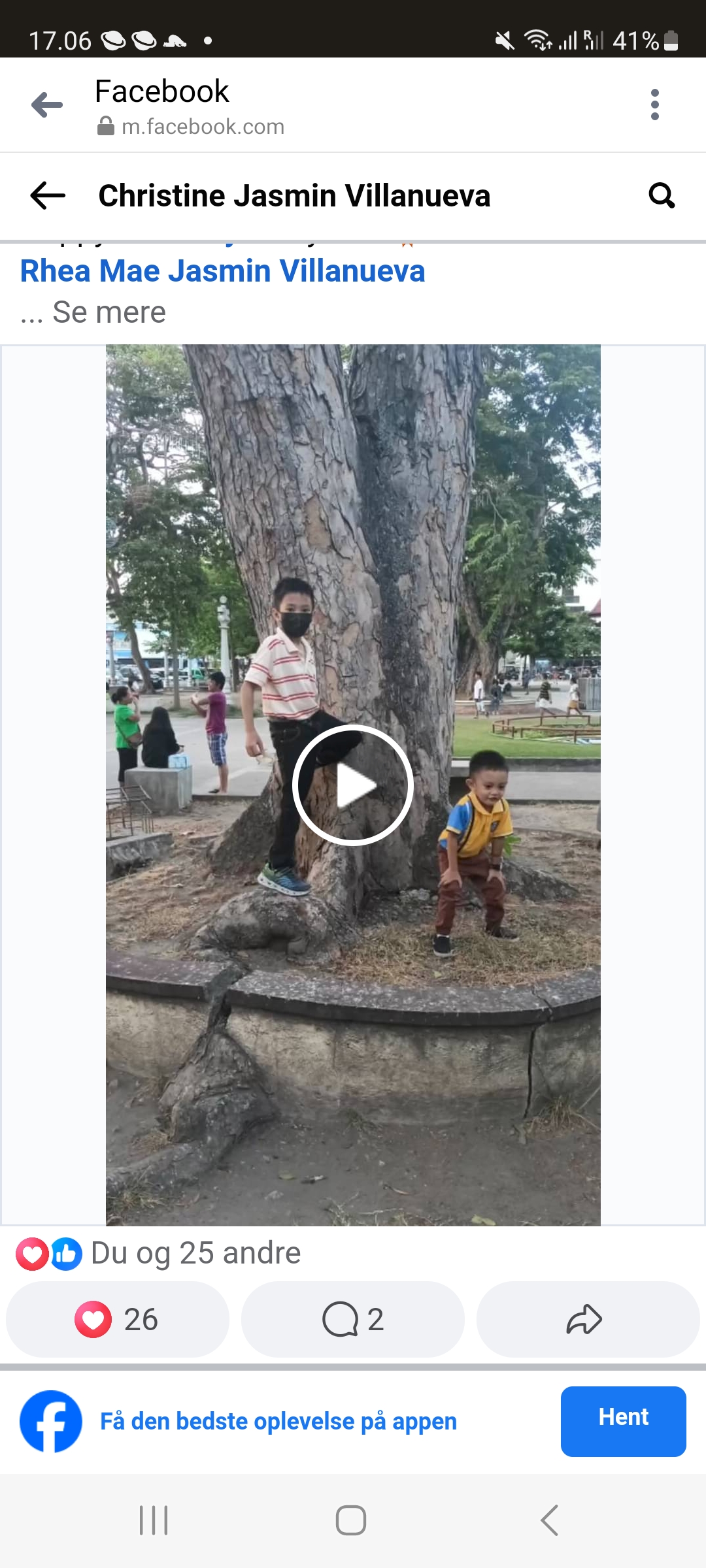706x1568 pixels.
Task: Expand the post with Se mere
Action: click(109, 312)
